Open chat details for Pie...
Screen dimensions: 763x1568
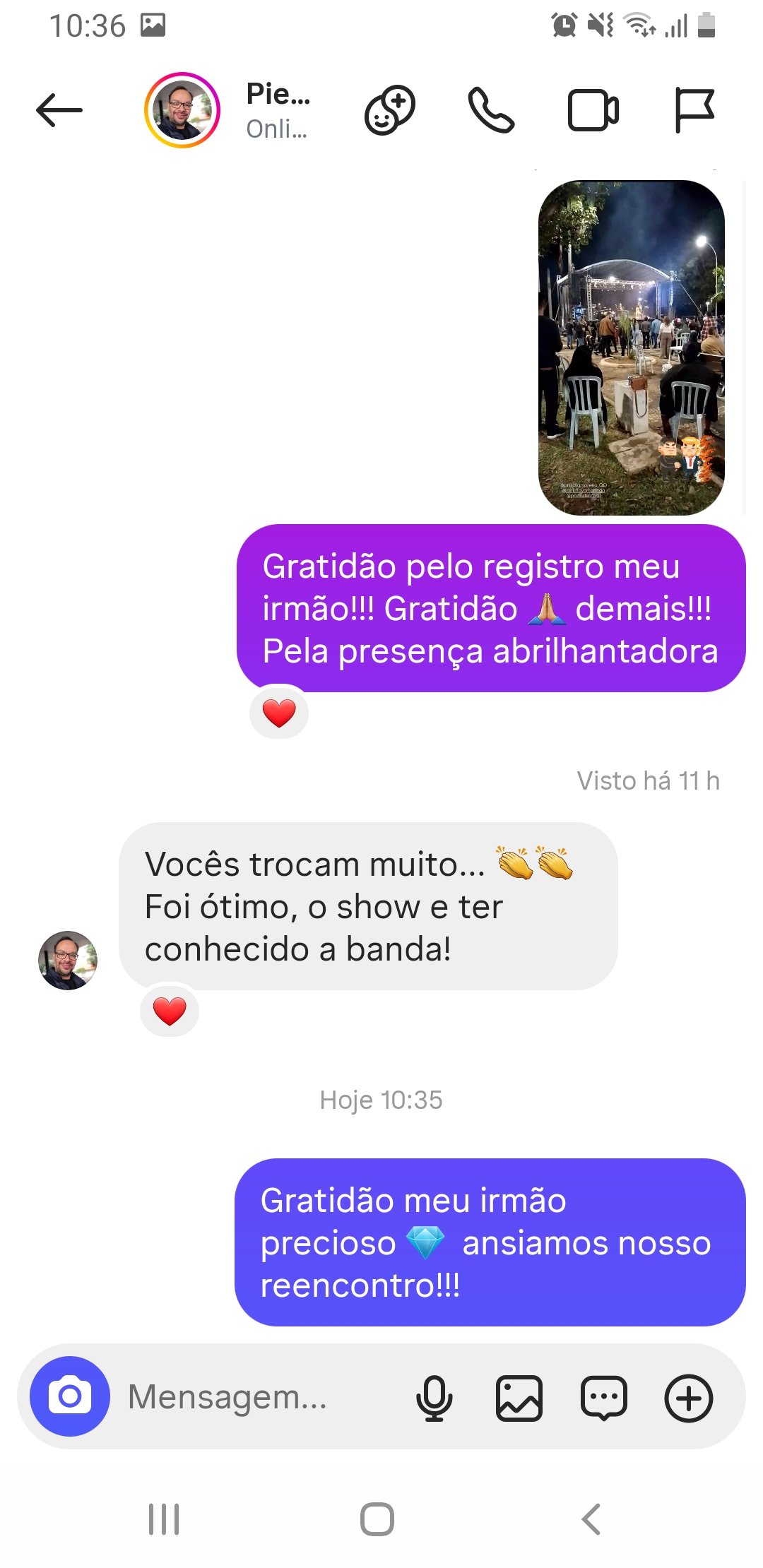click(x=278, y=110)
